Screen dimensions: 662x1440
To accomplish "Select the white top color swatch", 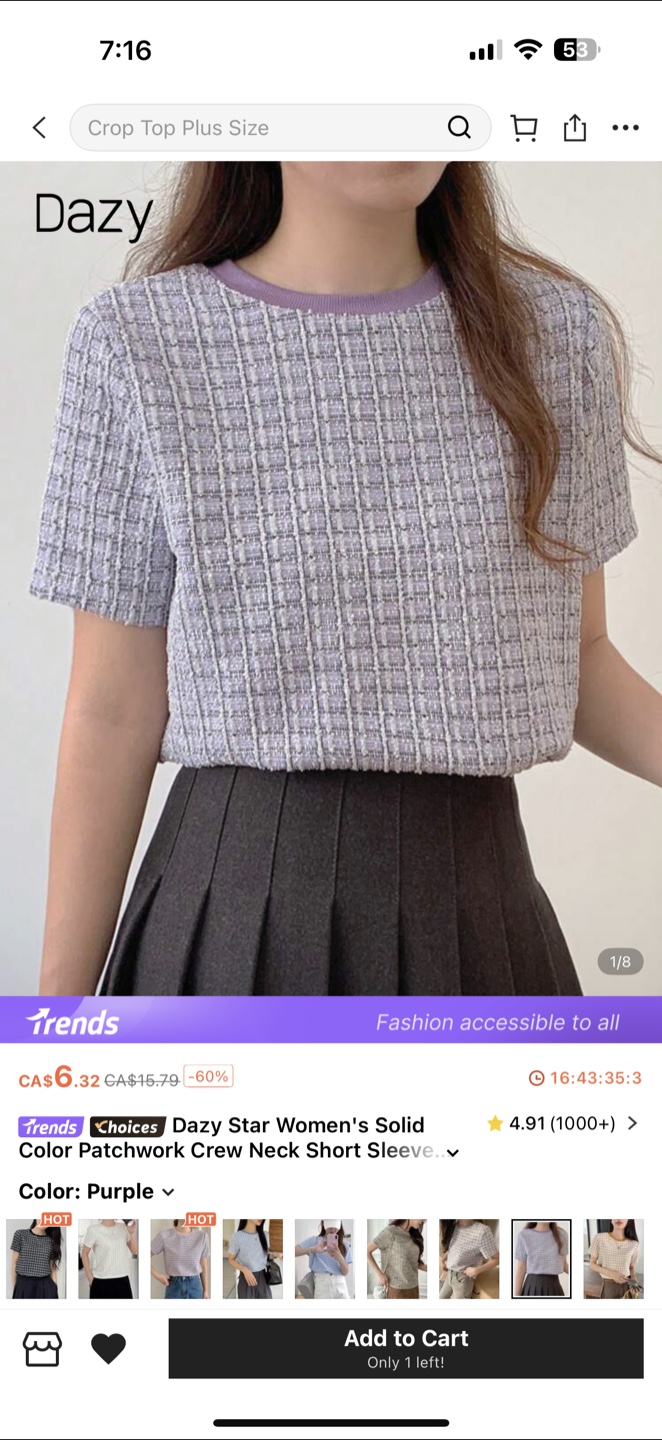I will [109, 1259].
